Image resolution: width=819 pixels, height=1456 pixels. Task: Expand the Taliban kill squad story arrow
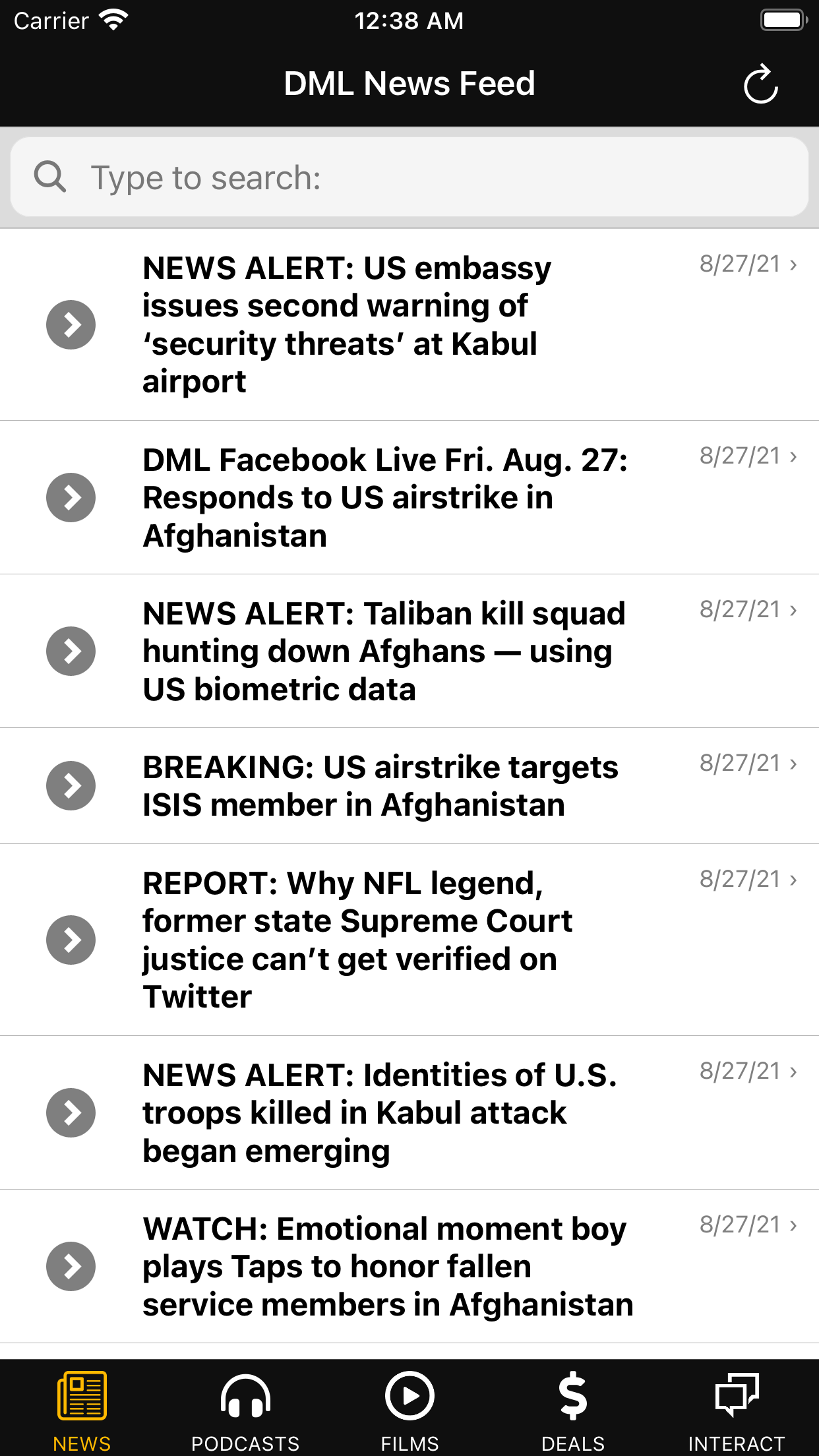coord(71,651)
